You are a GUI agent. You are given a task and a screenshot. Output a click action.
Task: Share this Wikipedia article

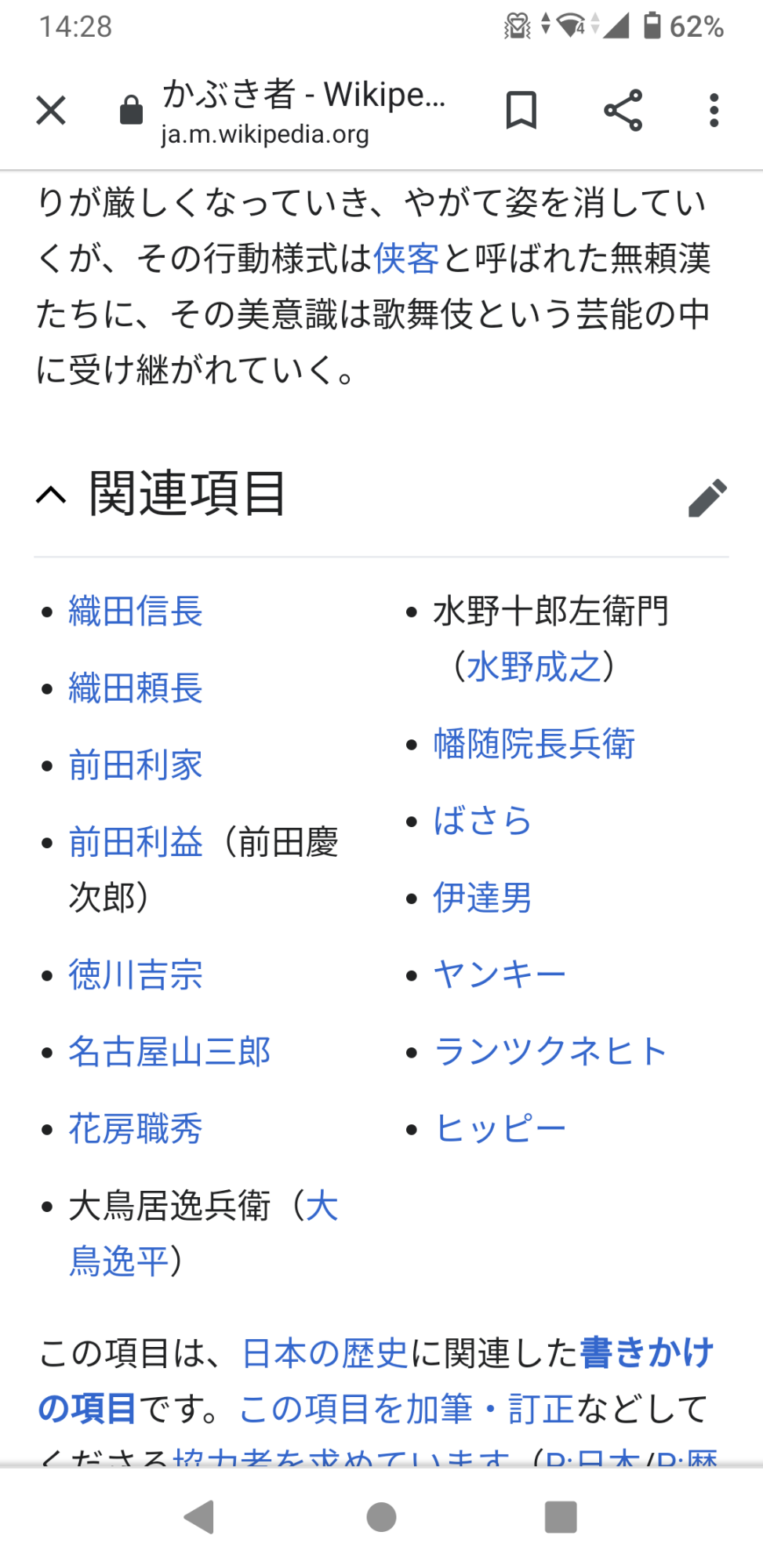coord(623,110)
